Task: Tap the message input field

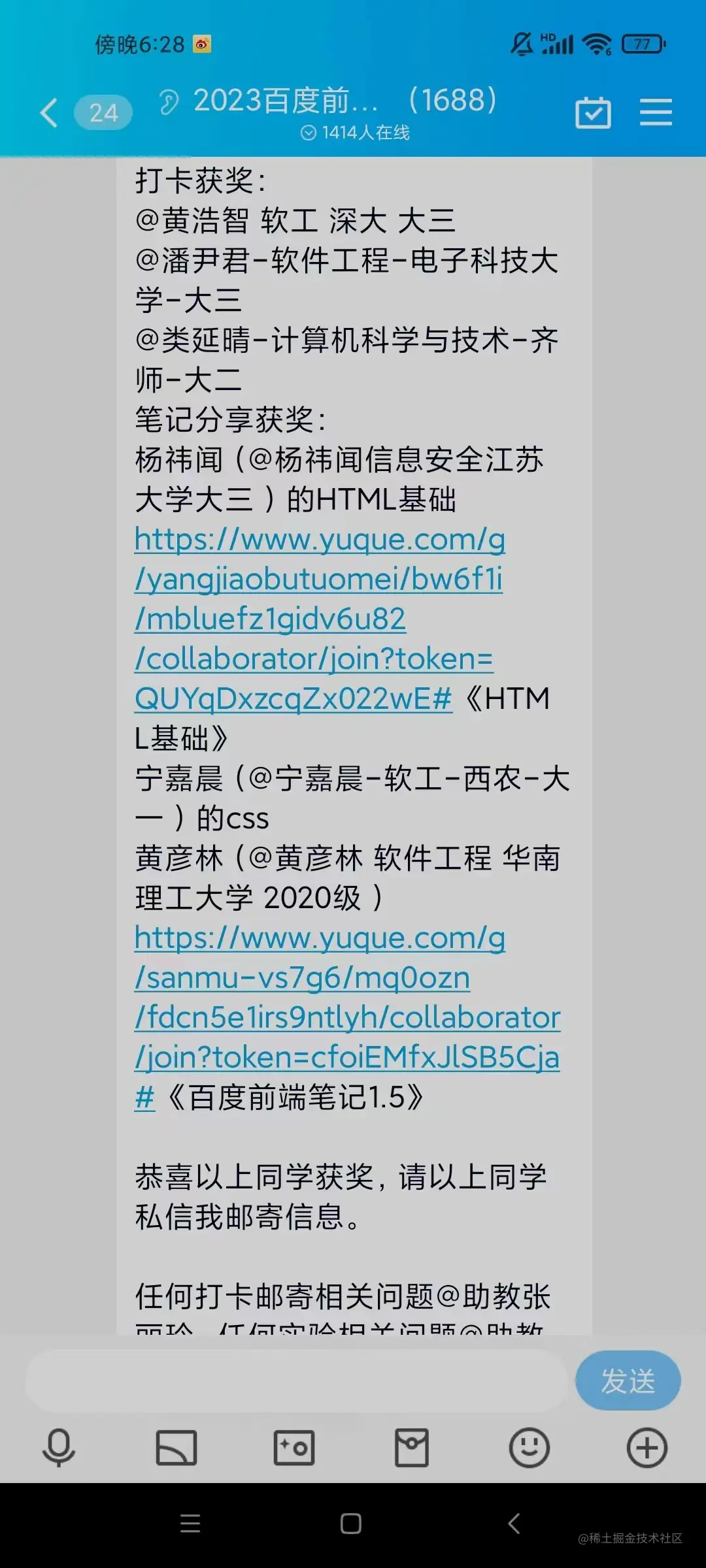Action: [295, 1380]
